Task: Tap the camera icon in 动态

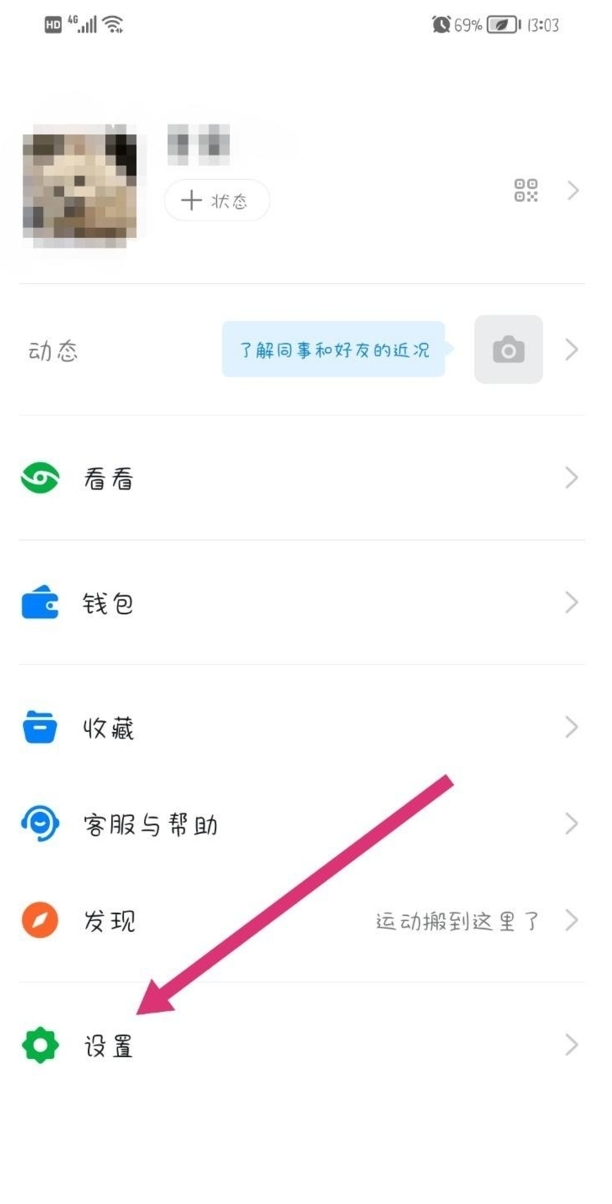Action: pos(508,350)
